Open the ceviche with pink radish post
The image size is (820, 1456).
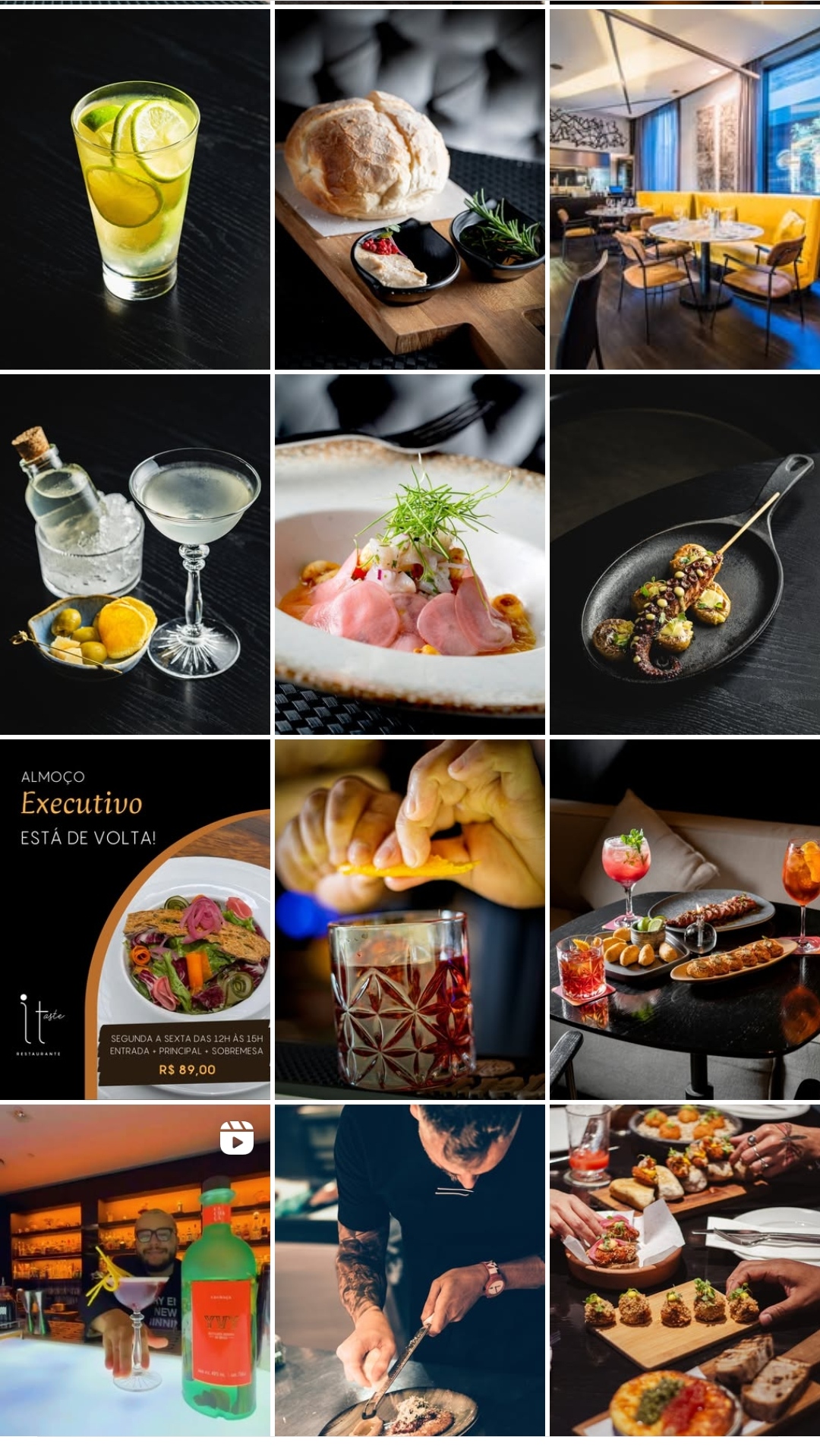[x=409, y=554]
